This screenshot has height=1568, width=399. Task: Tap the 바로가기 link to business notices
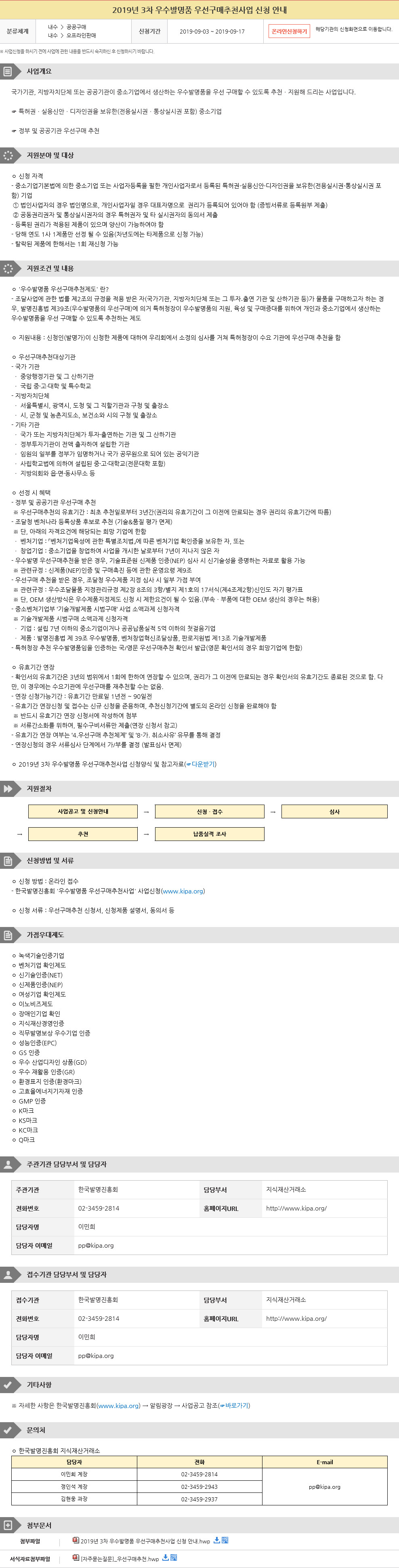coord(235,1406)
